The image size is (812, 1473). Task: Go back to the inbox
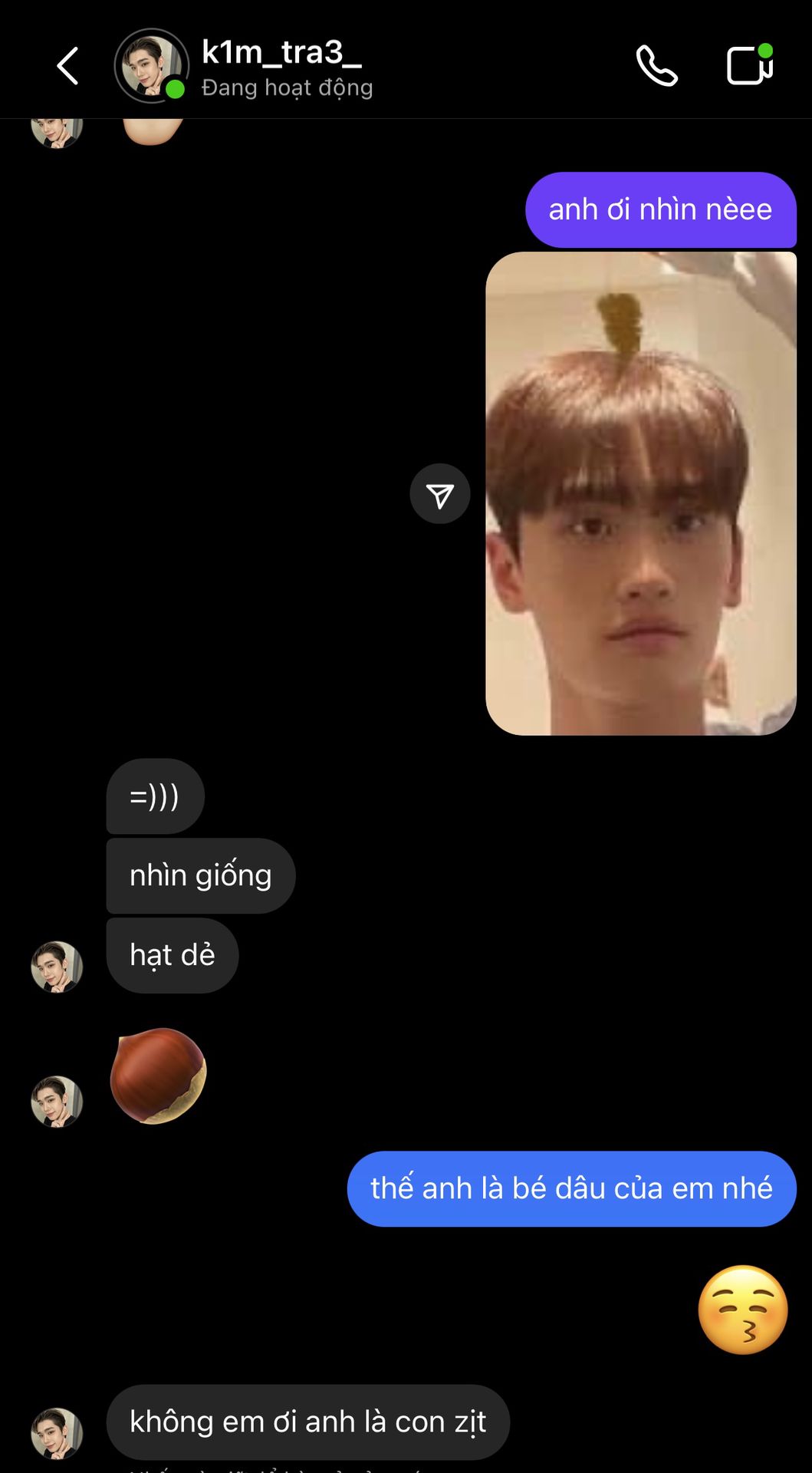pyautogui.click(x=67, y=66)
